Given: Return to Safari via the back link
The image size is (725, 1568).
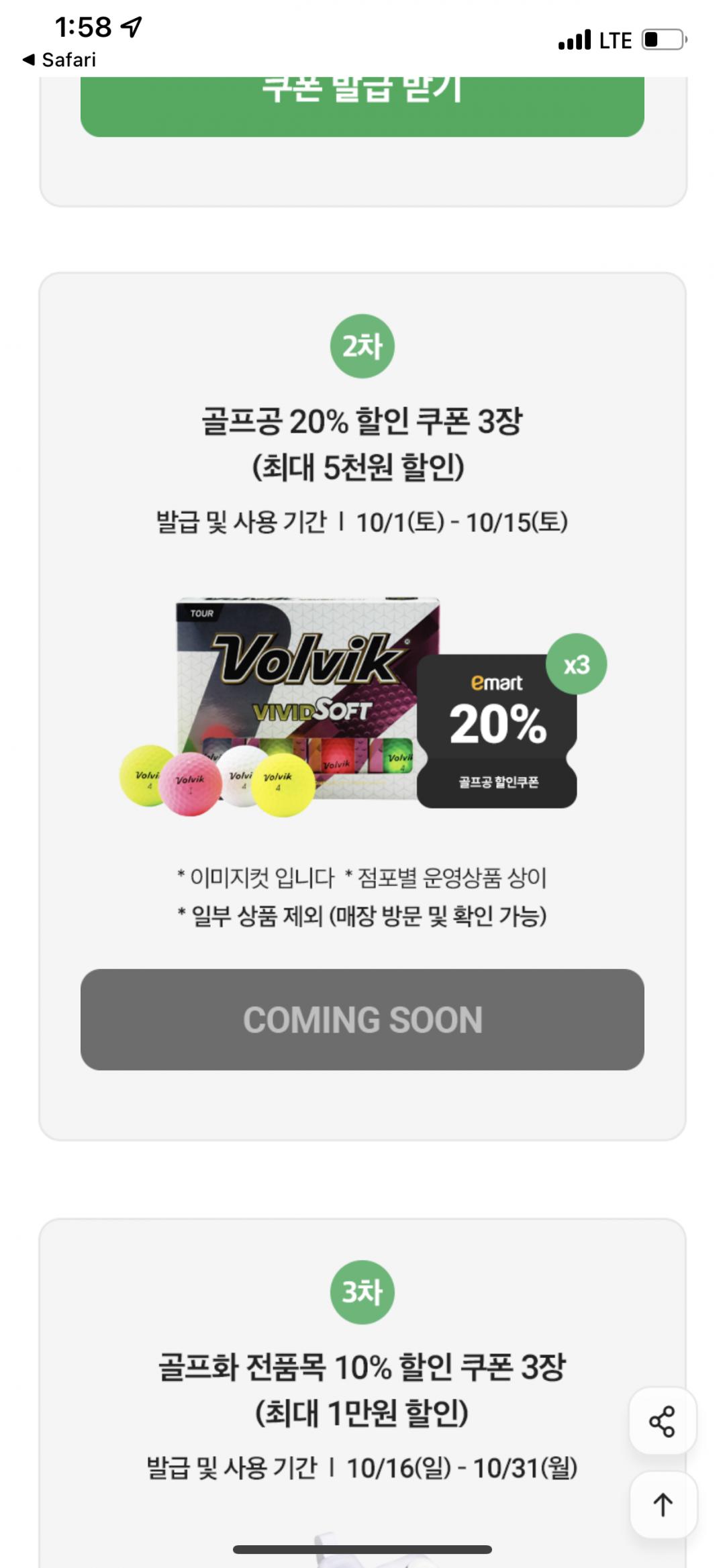Looking at the screenshot, I should 59,60.
